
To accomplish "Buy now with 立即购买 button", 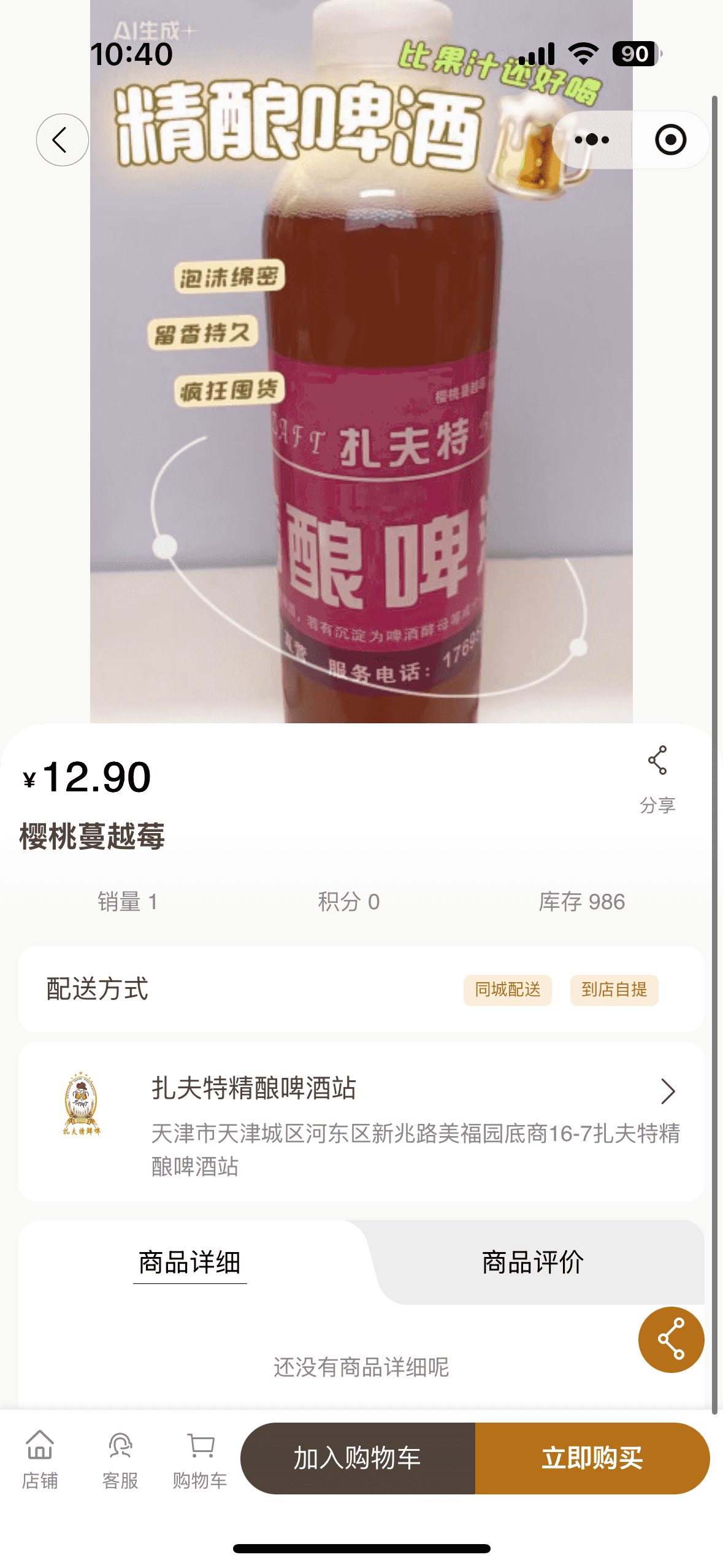I will tap(592, 1458).
